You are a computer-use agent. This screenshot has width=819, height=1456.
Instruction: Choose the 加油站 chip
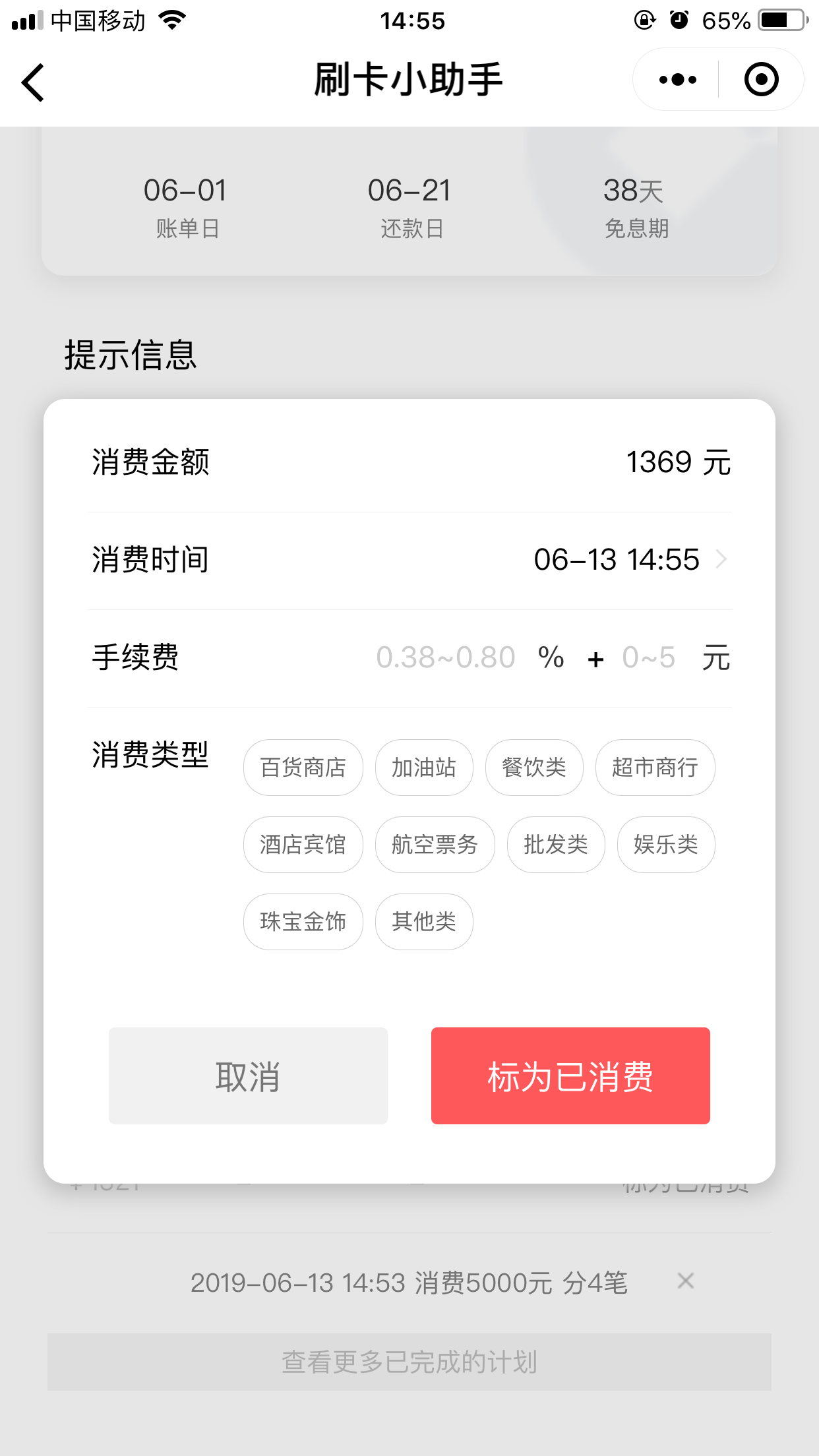click(424, 768)
